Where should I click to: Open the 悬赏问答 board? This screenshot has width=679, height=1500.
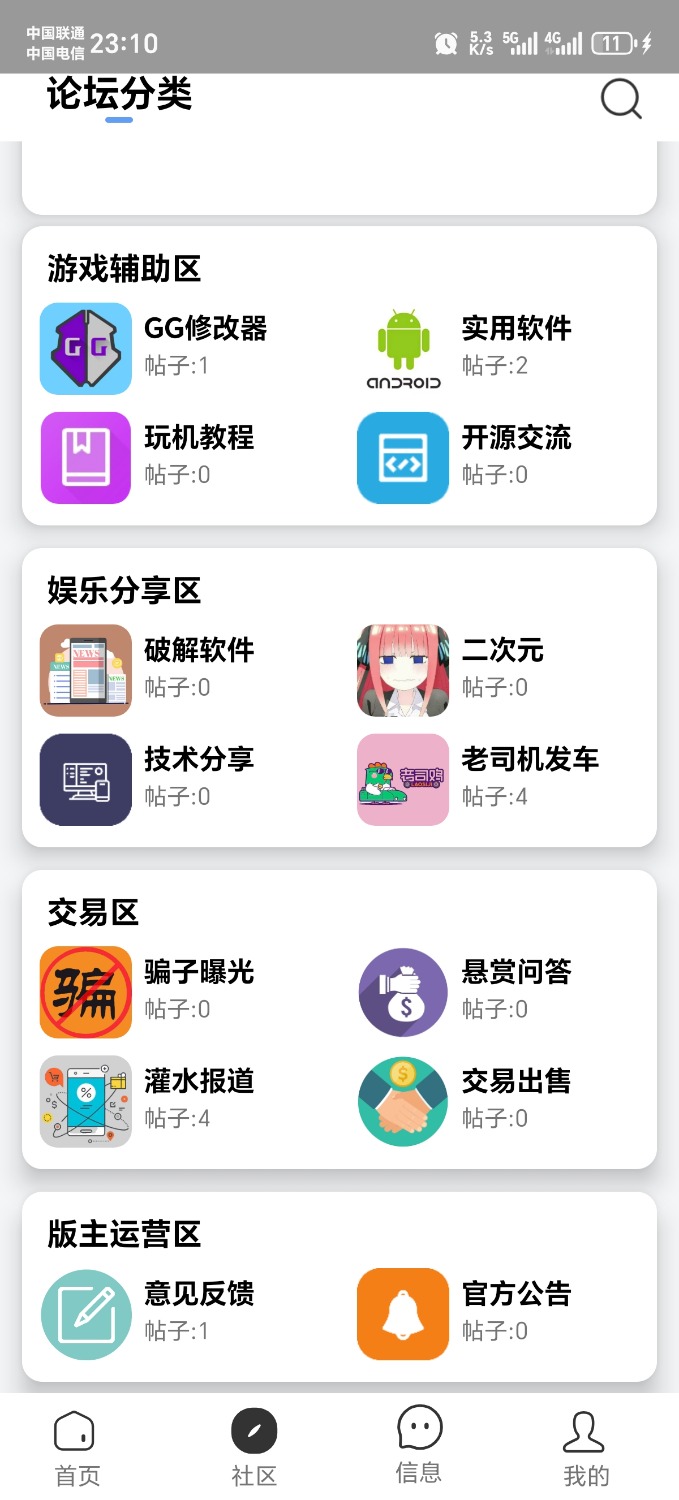(403, 992)
